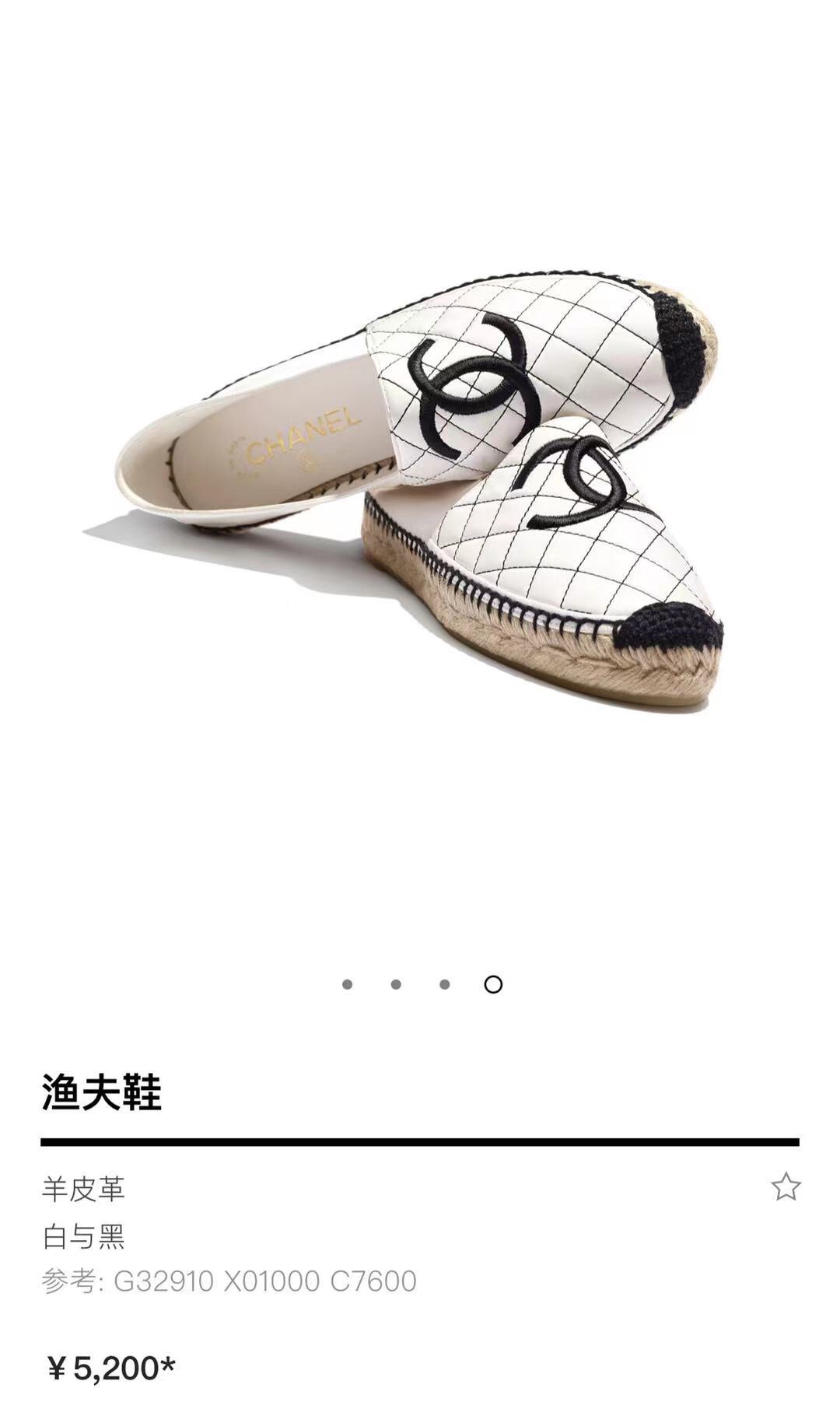This screenshot has height=1416, width=840.
Task: Add the espadrilles to favorites with star
Action: point(785,1187)
